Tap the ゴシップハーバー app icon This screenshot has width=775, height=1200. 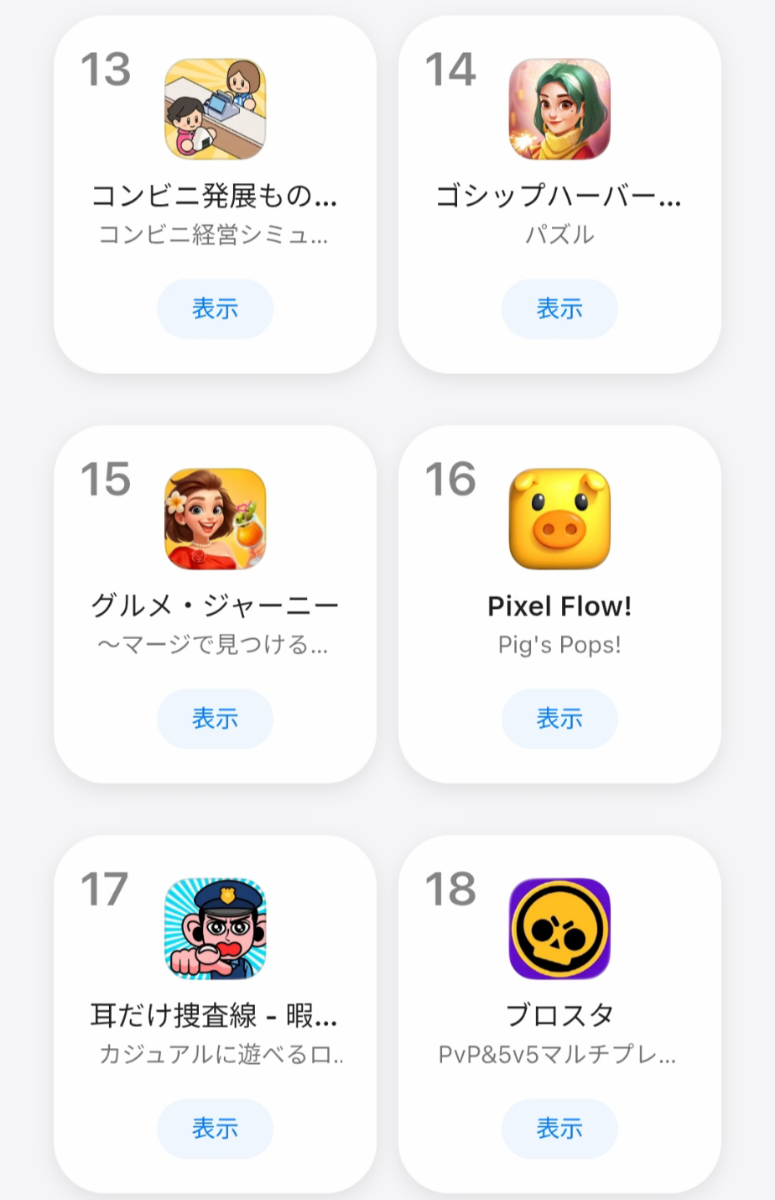coord(560,108)
